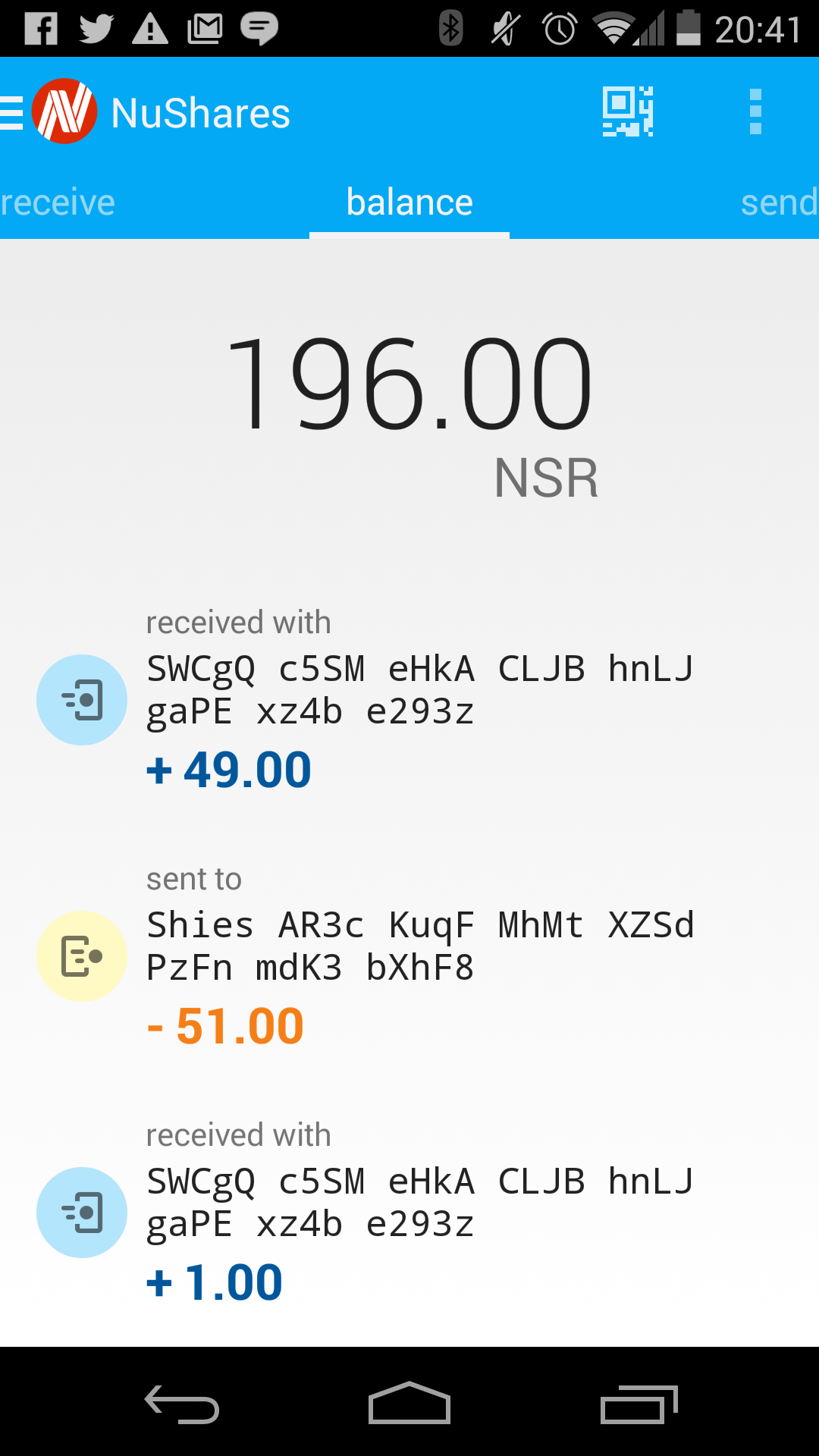
Task: Switch to the receive tab
Action: coord(58,202)
